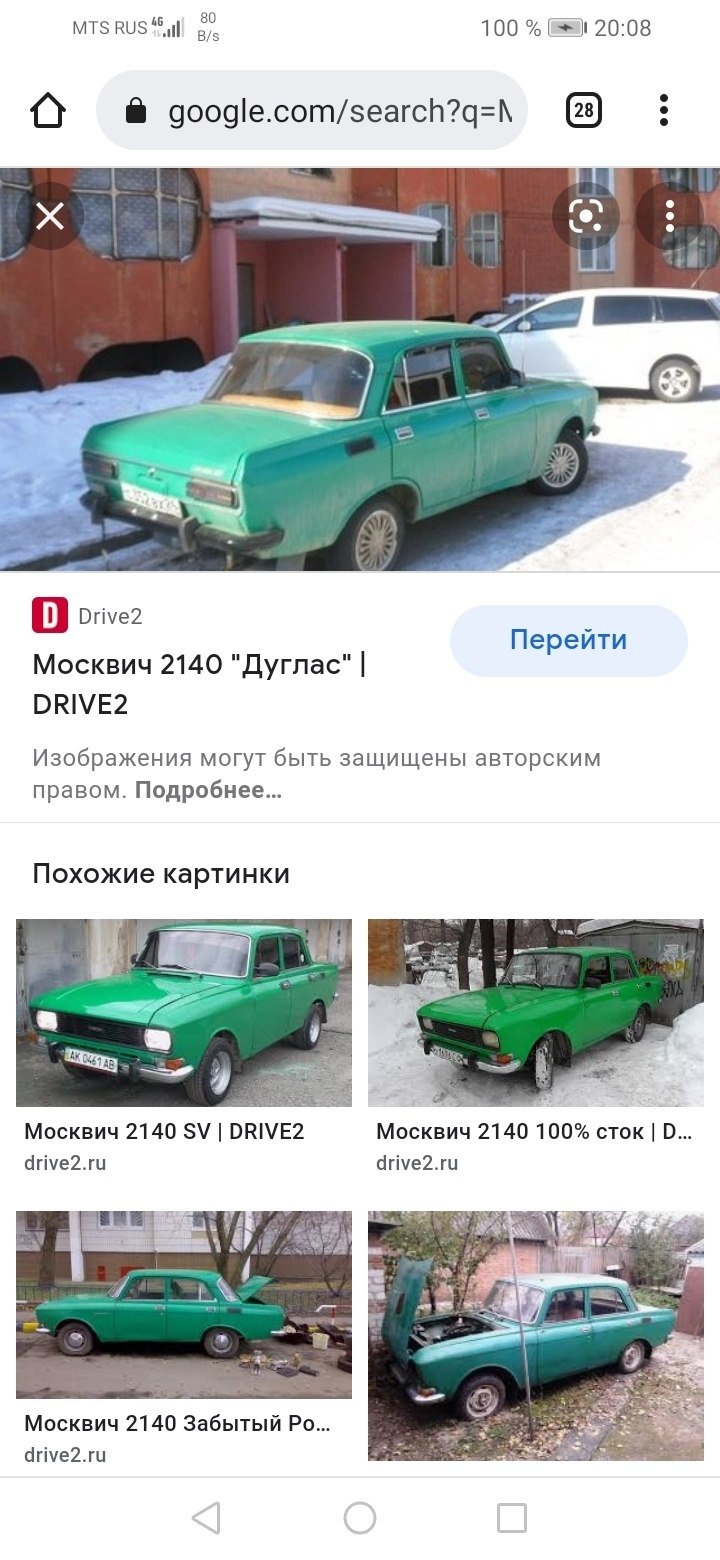Open the Подробнее… copyright link
720x1560 pixels.
(208, 790)
